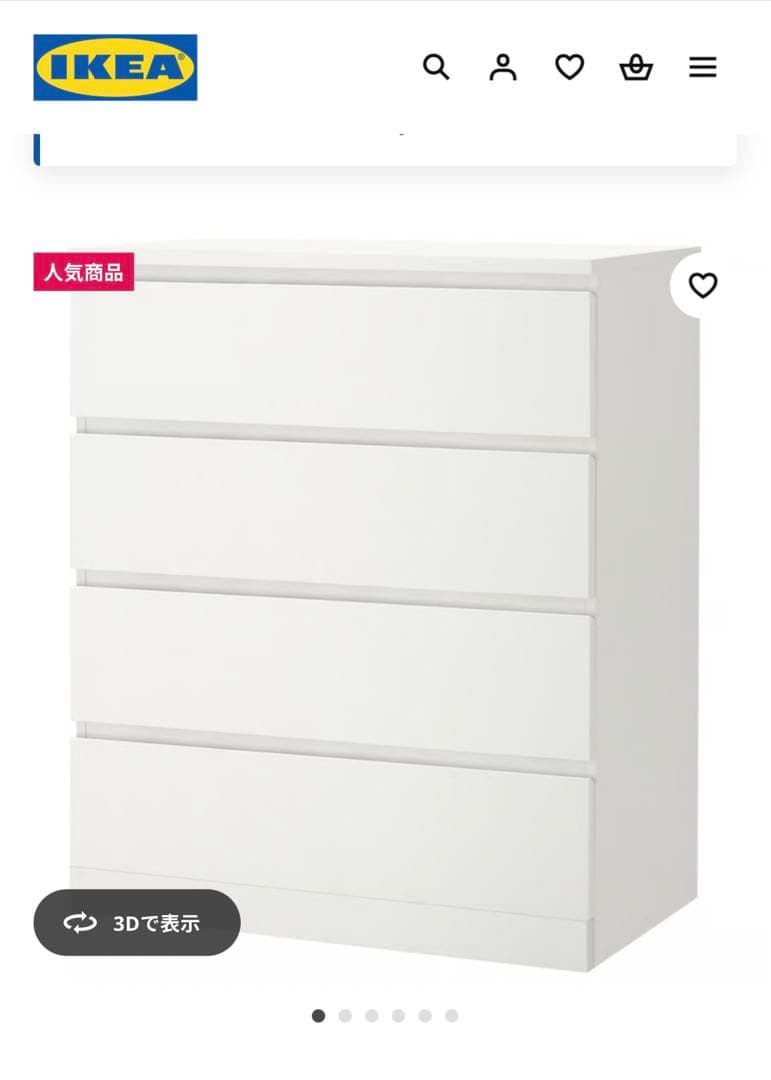
Task: Open the white dresser product image
Action: (385, 600)
